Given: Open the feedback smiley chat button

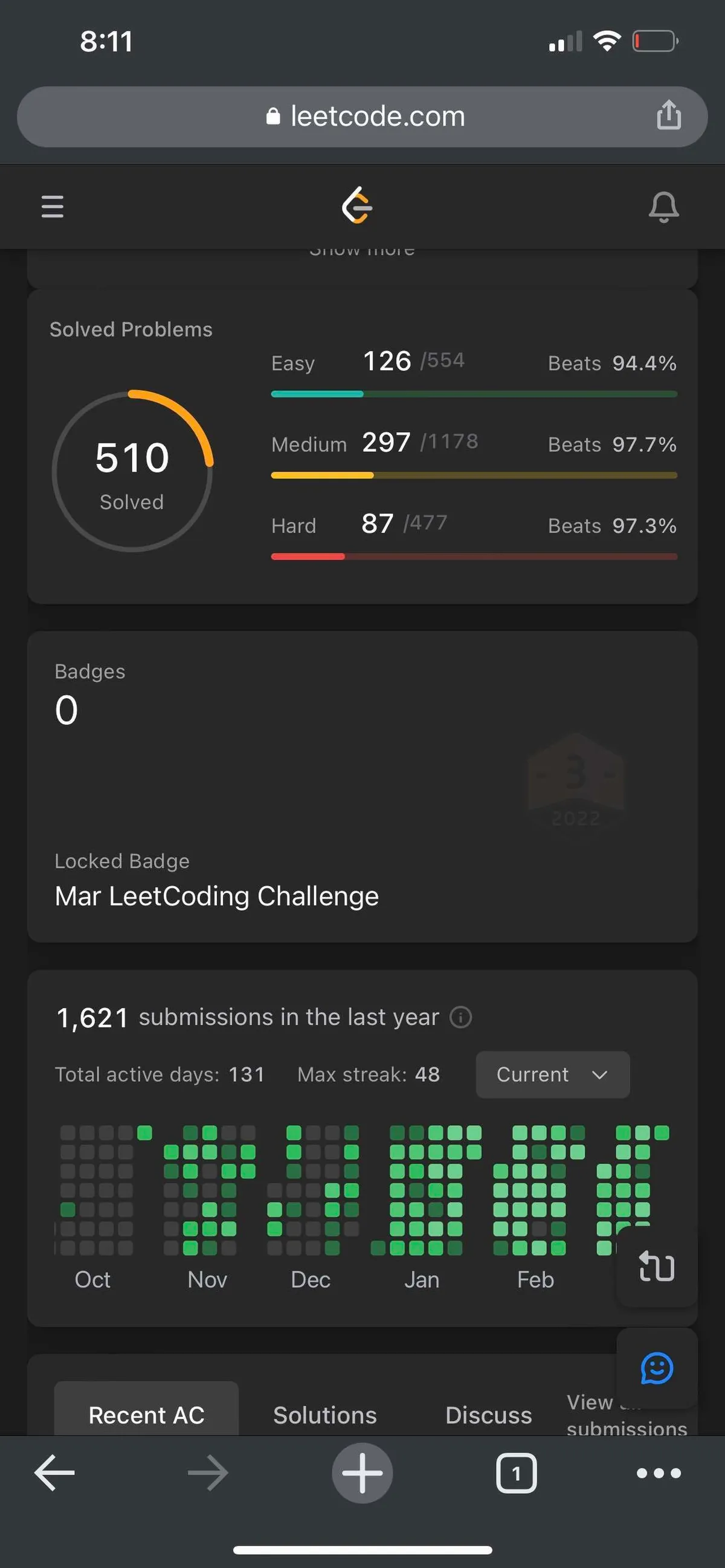Looking at the screenshot, I should point(657,1367).
